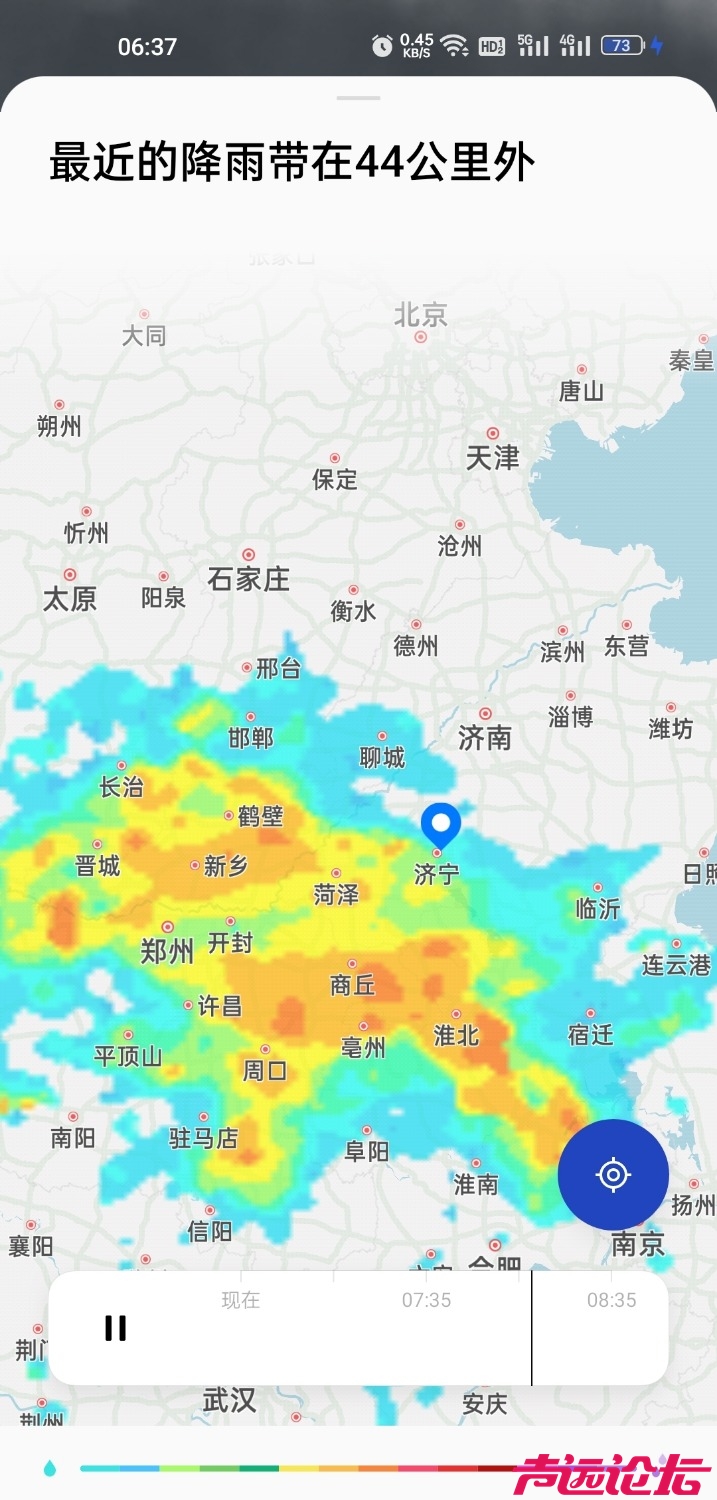Jump timeline to 07:35 forecast

click(x=427, y=1300)
